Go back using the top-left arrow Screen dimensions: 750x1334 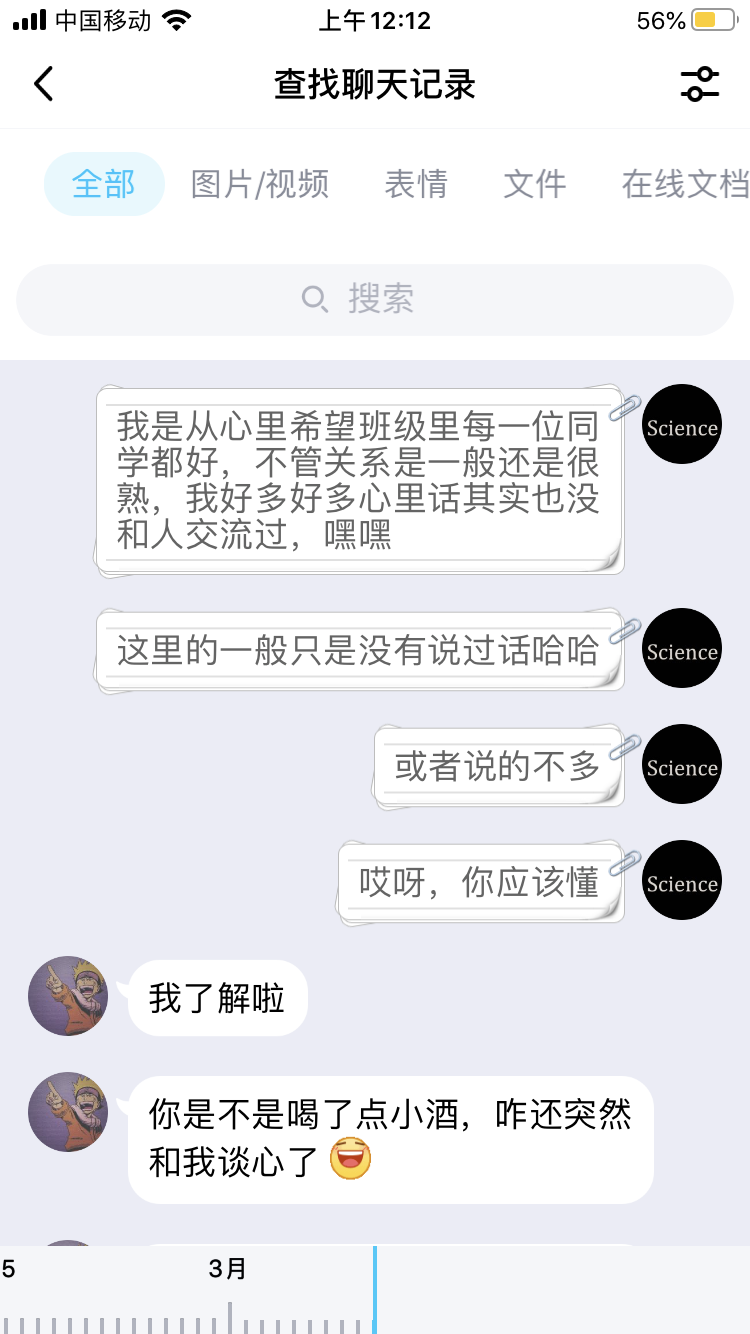[43, 84]
